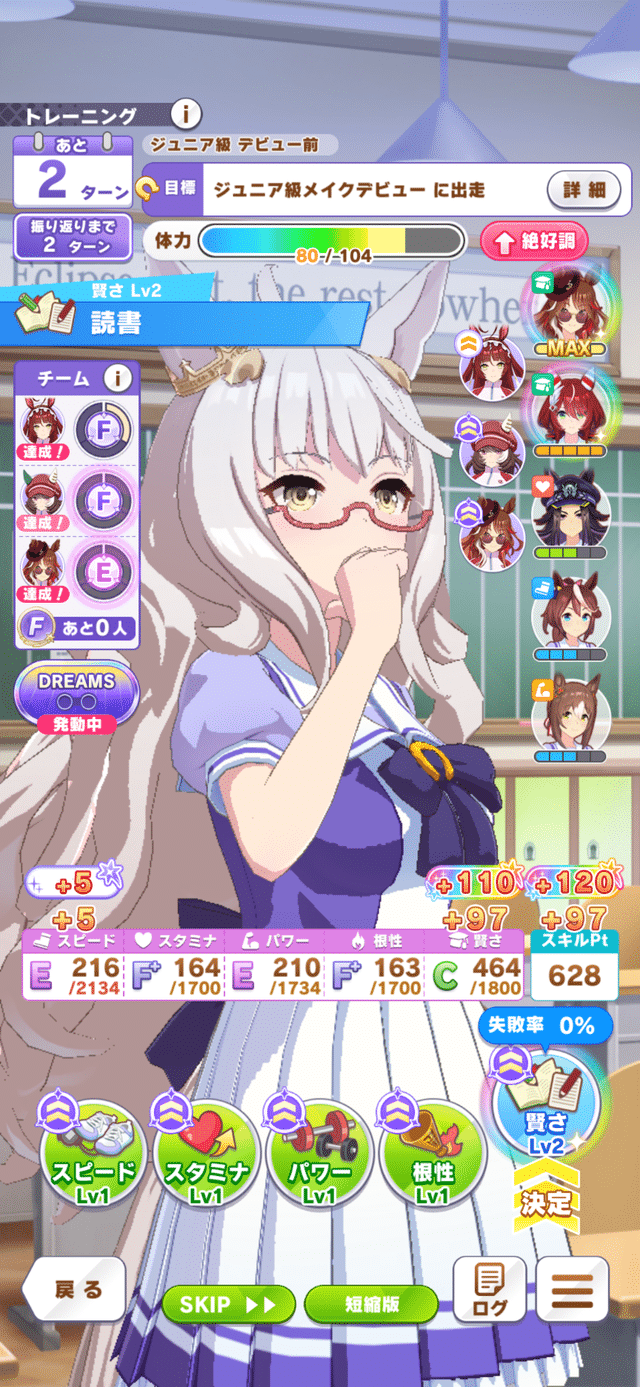The height and width of the screenshot is (1387, 640).
Task: Open the team info icon
Action: tap(118, 379)
